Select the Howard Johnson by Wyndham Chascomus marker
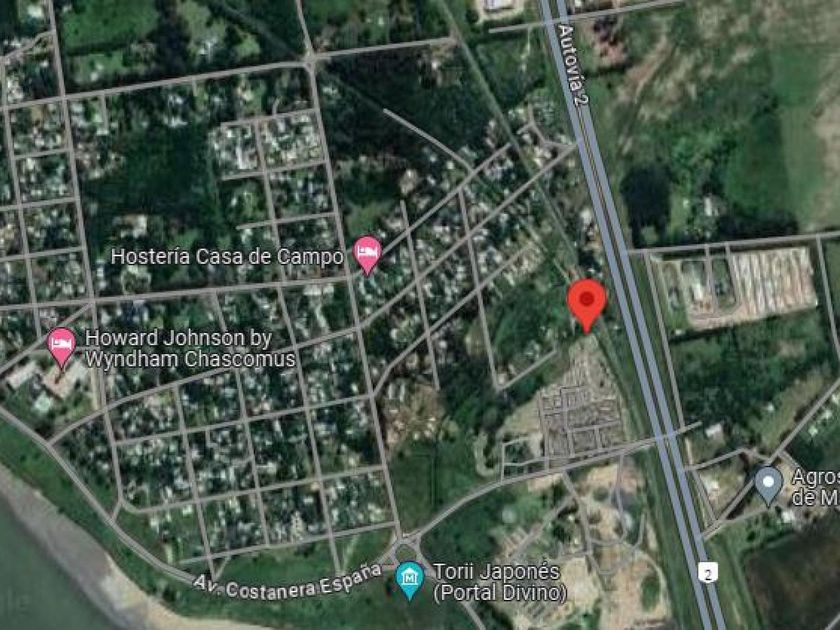 pos(62,347)
